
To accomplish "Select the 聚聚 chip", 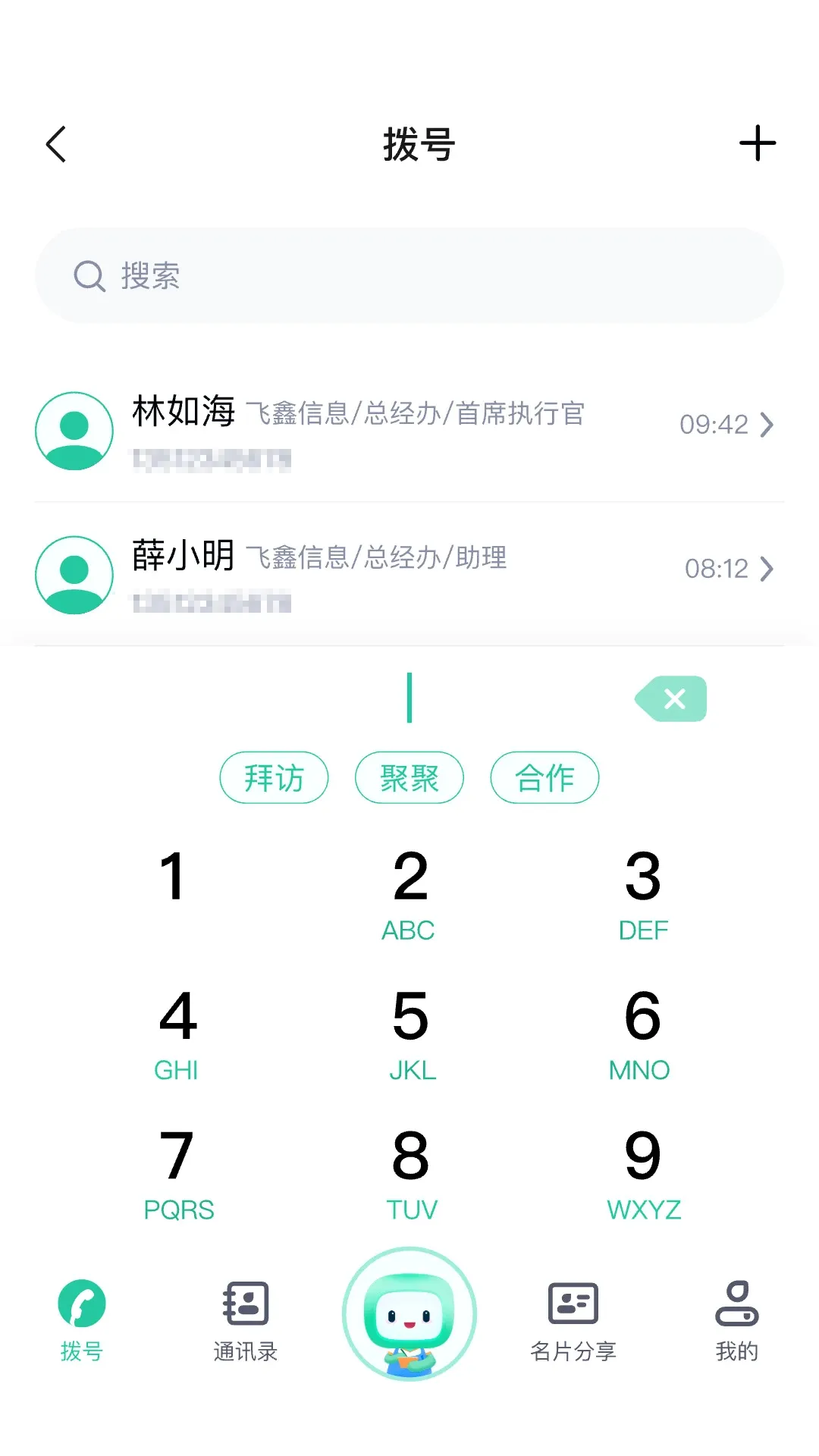I will tap(409, 777).
